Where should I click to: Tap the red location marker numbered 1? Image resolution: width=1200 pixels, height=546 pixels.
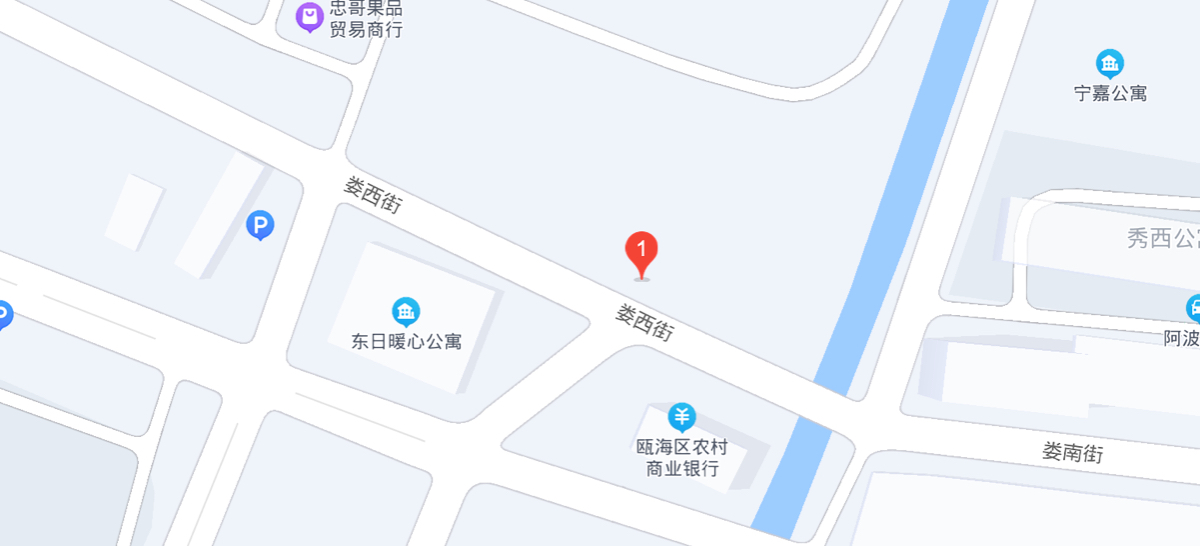pos(641,252)
